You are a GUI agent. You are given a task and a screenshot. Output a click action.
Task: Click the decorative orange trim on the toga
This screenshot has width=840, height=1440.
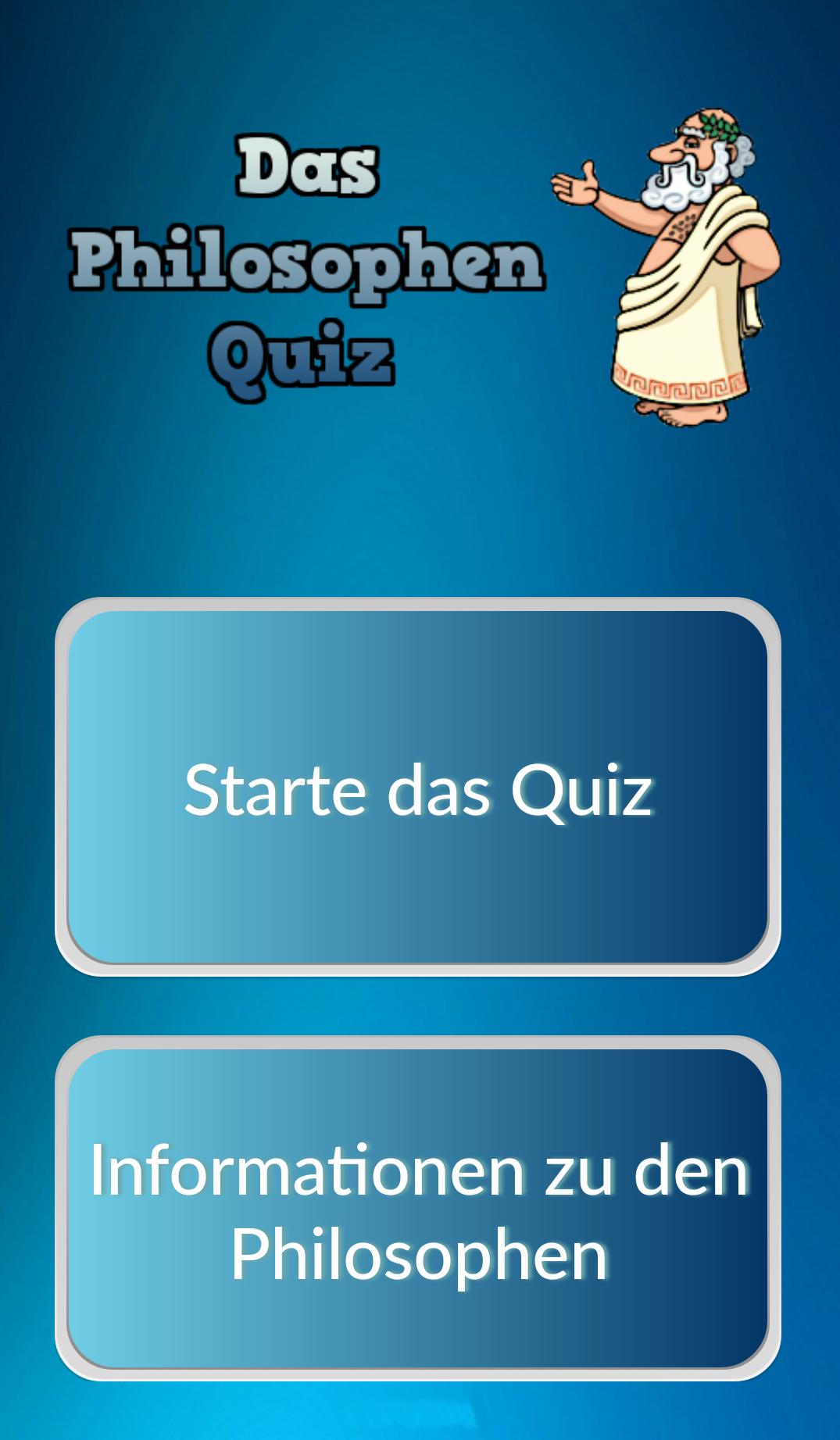(680, 383)
